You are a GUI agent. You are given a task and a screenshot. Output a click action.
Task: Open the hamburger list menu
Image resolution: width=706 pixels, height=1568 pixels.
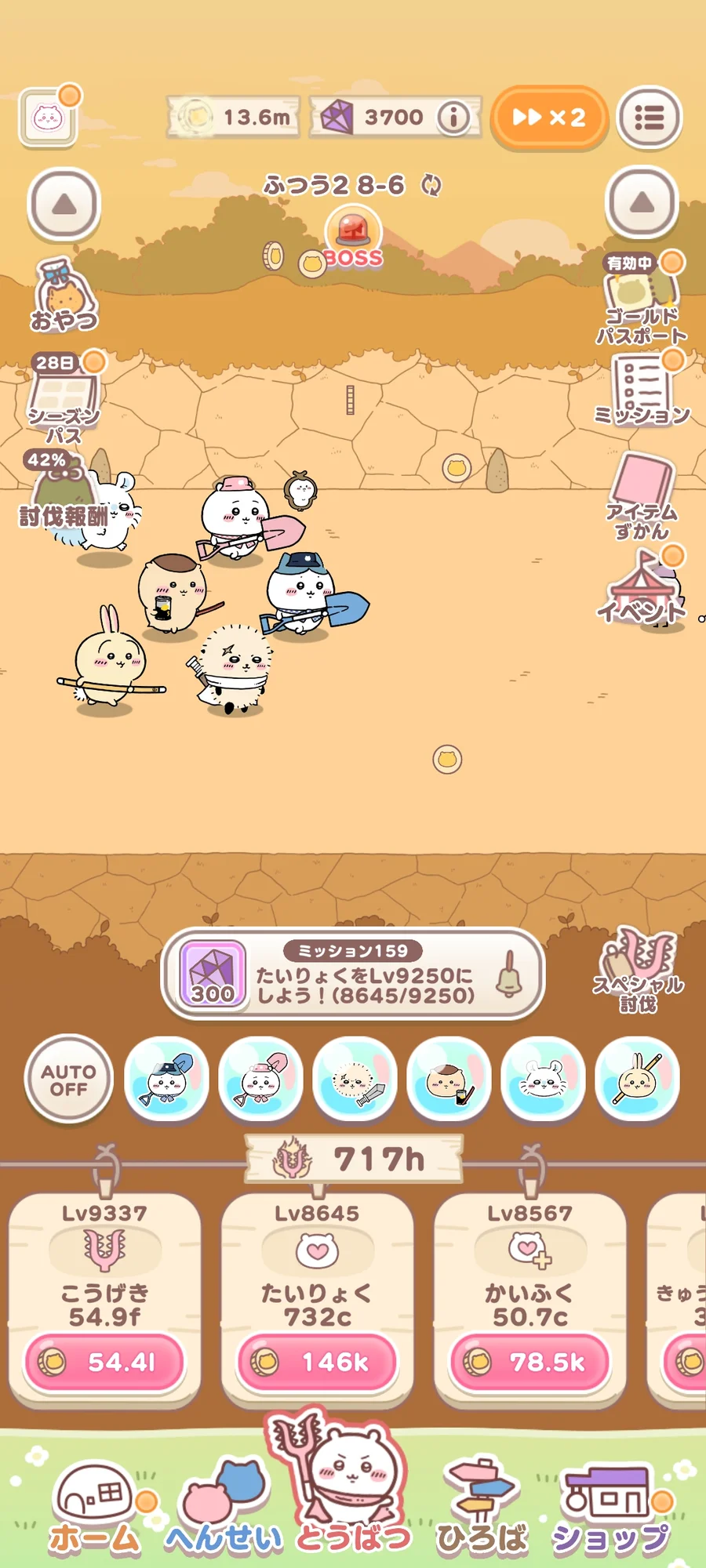click(649, 118)
